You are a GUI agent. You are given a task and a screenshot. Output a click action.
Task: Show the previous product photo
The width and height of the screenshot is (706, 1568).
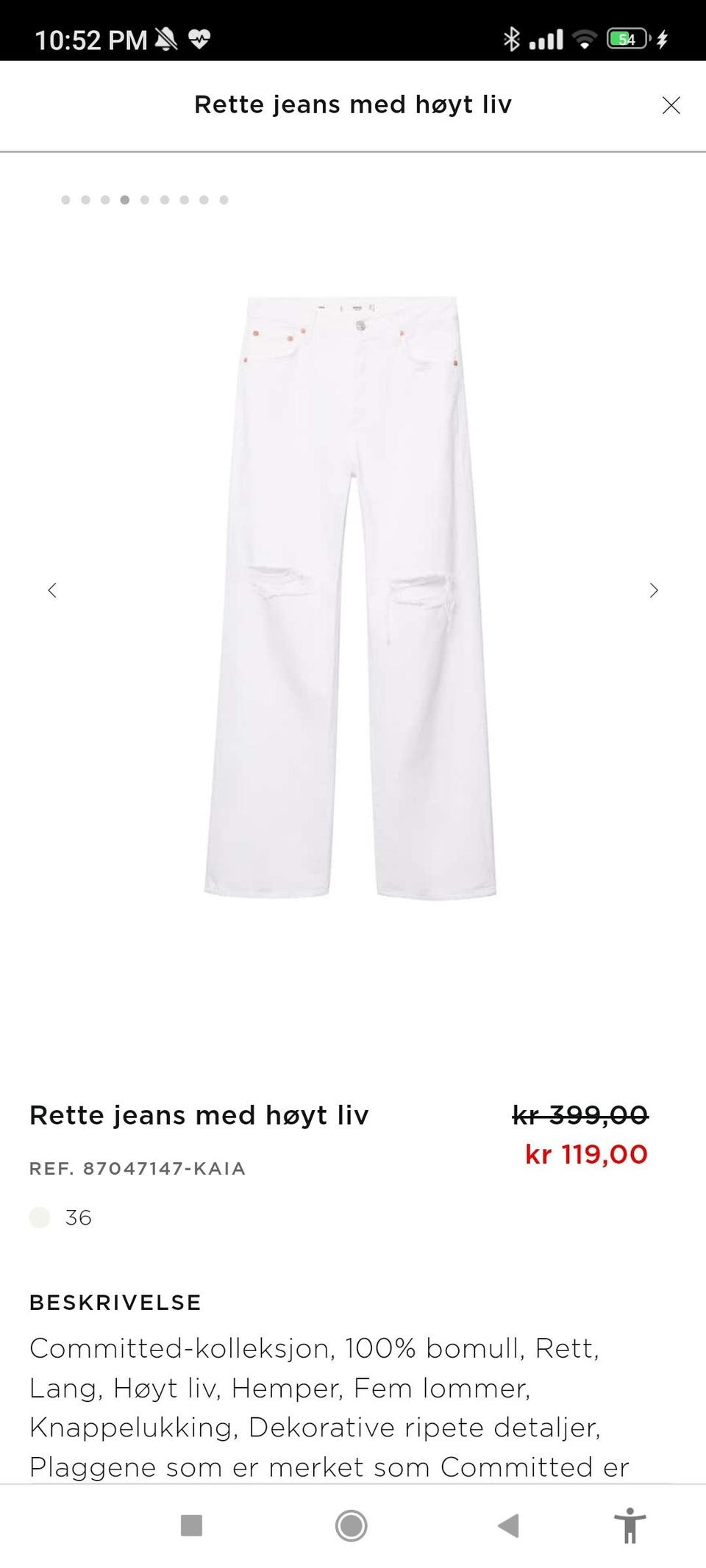[x=52, y=590]
